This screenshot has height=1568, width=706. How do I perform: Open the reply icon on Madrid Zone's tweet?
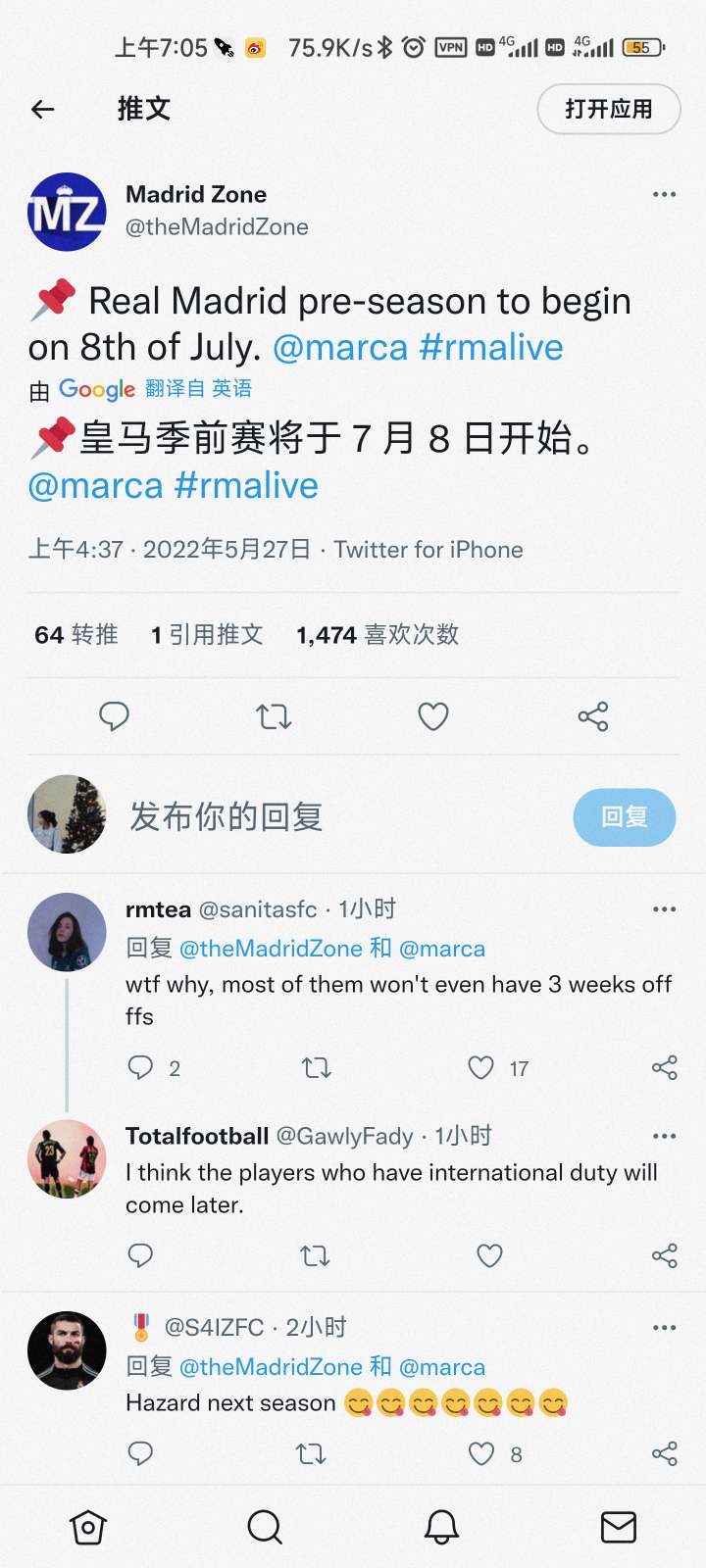(115, 716)
